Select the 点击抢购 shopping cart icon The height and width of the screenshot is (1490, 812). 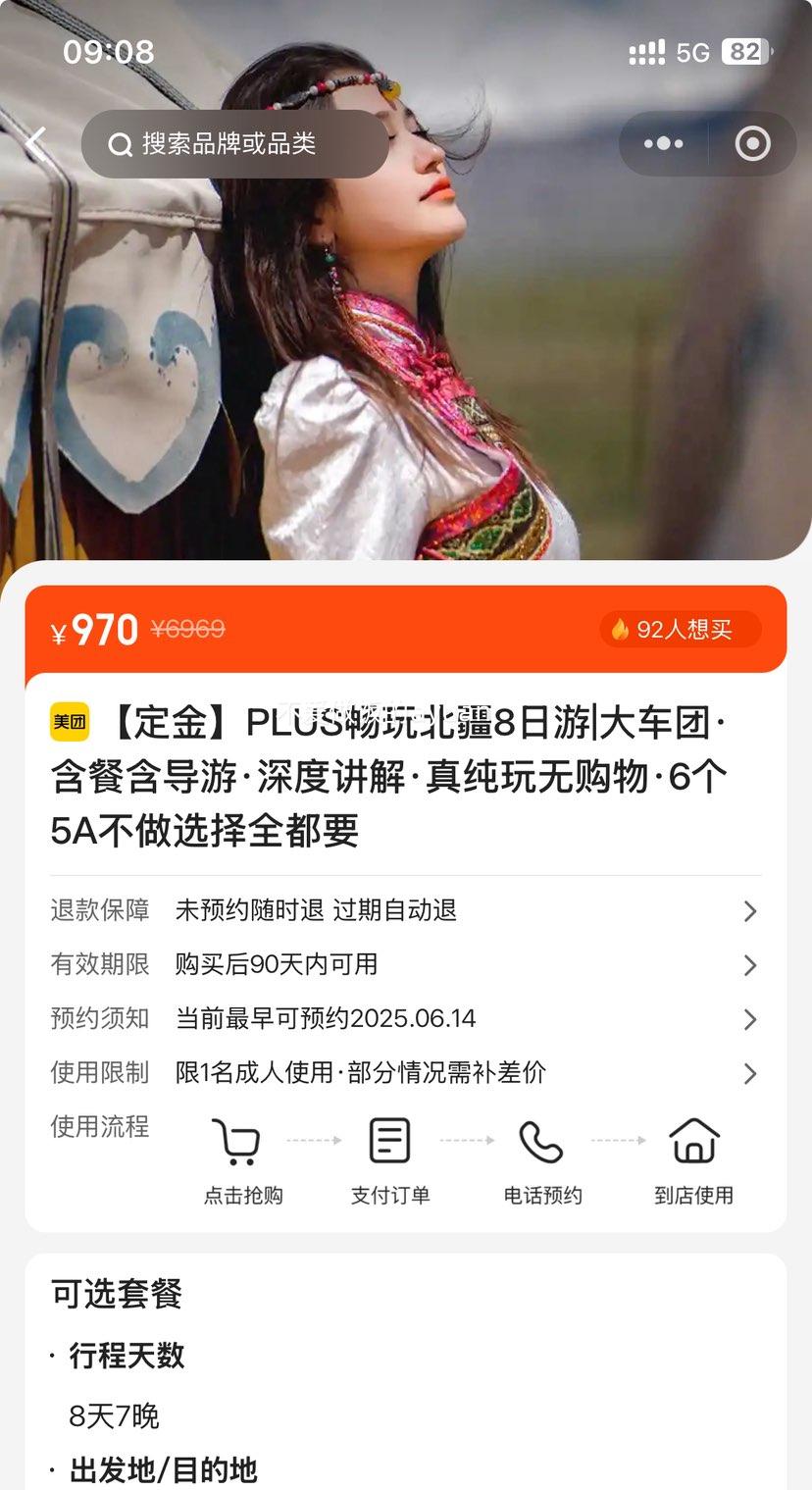point(238,1140)
